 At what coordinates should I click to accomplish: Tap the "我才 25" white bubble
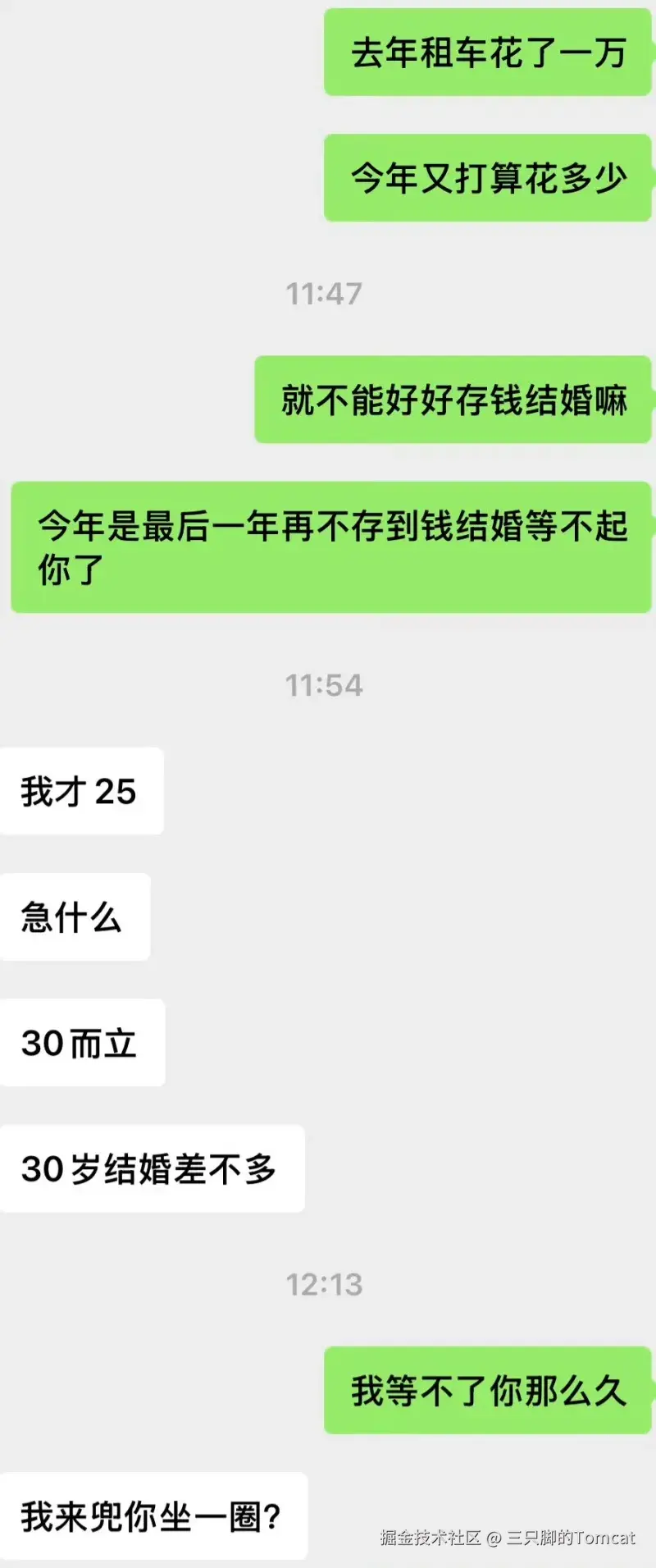click(x=80, y=791)
